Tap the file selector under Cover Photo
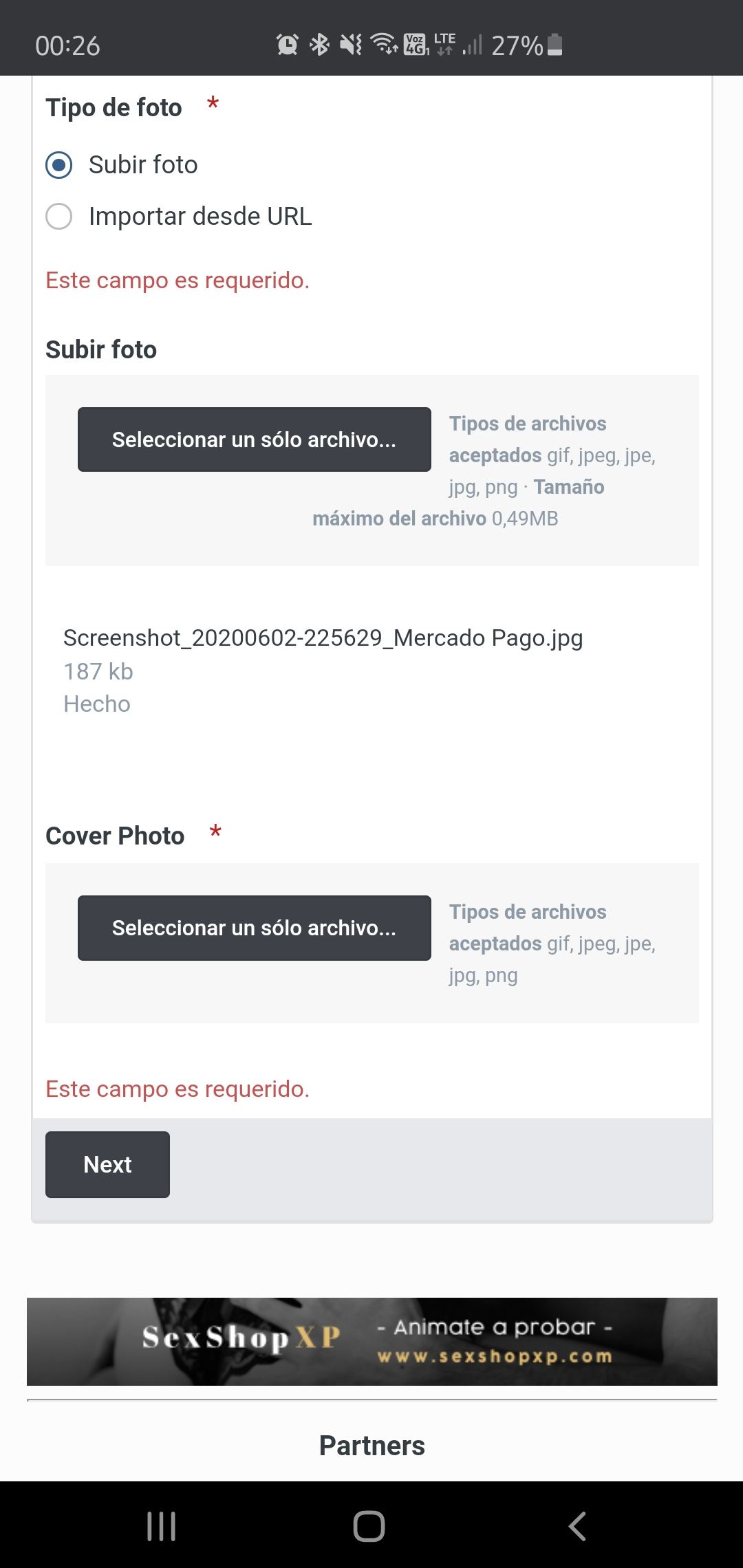The height and width of the screenshot is (1568, 743). coord(254,928)
